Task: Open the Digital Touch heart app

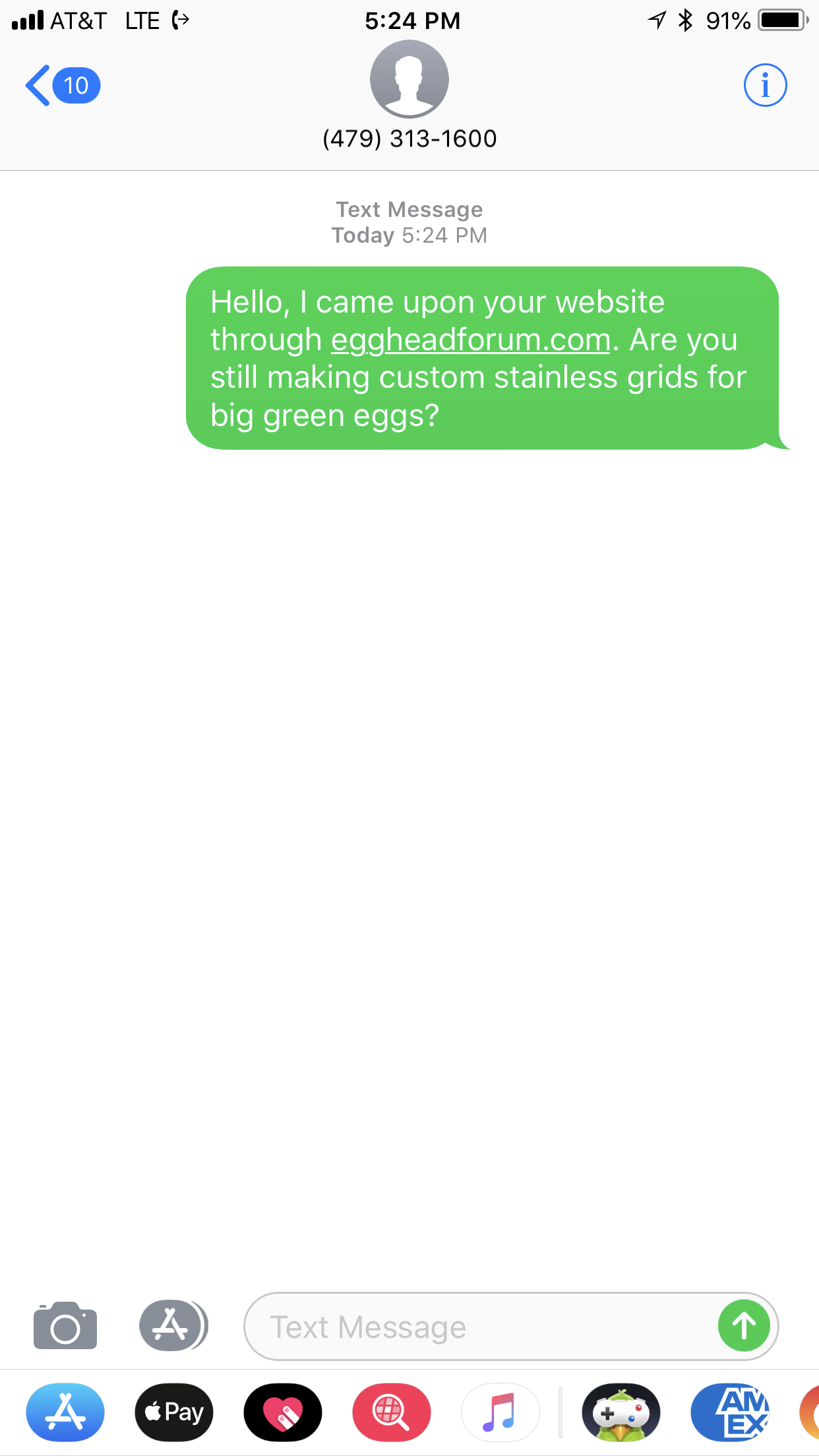Action: coord(283,1412)
